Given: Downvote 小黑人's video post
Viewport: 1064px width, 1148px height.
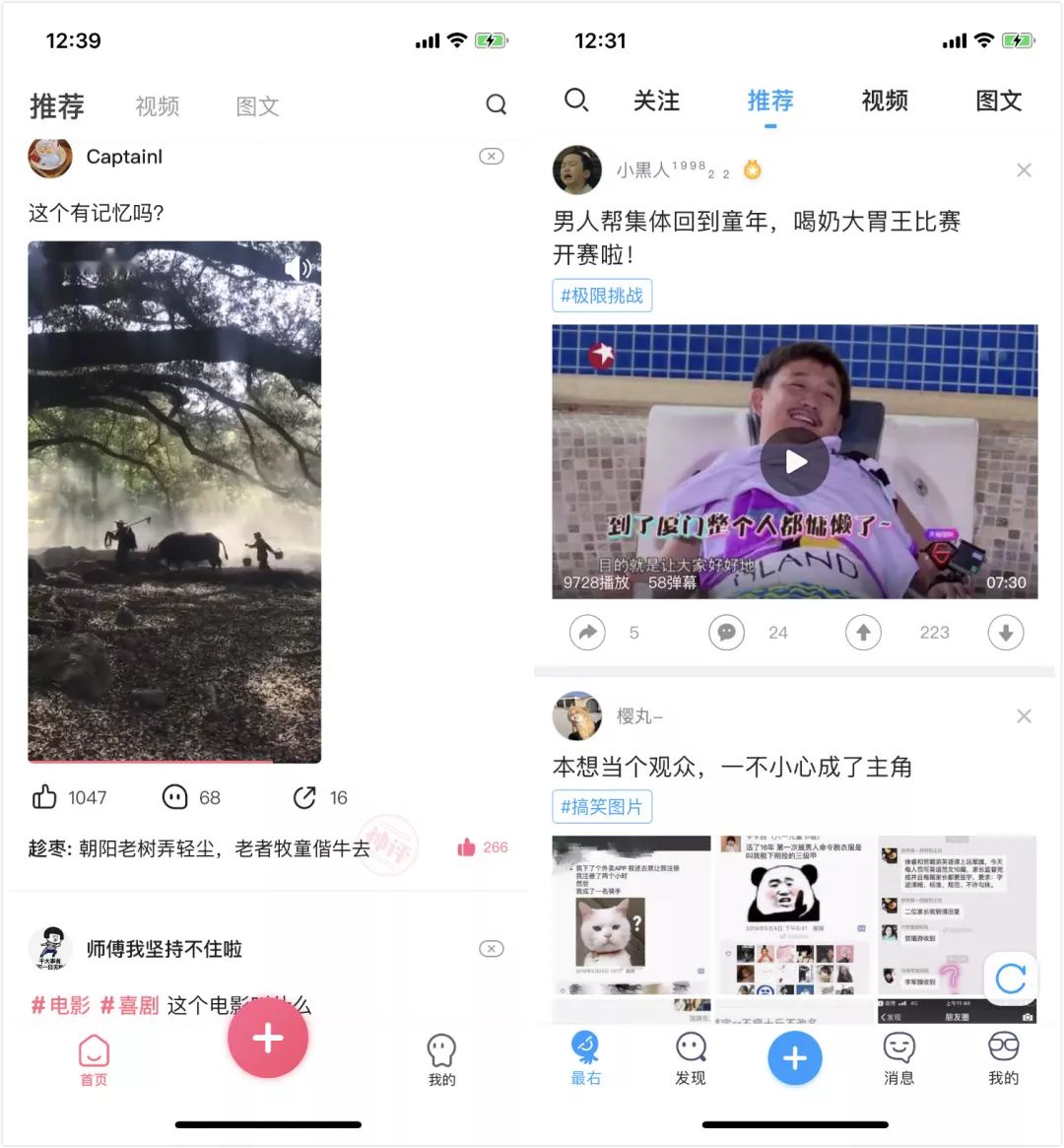Looking at the screenshot, I should pyautogui.click(x=1006, y=633).
